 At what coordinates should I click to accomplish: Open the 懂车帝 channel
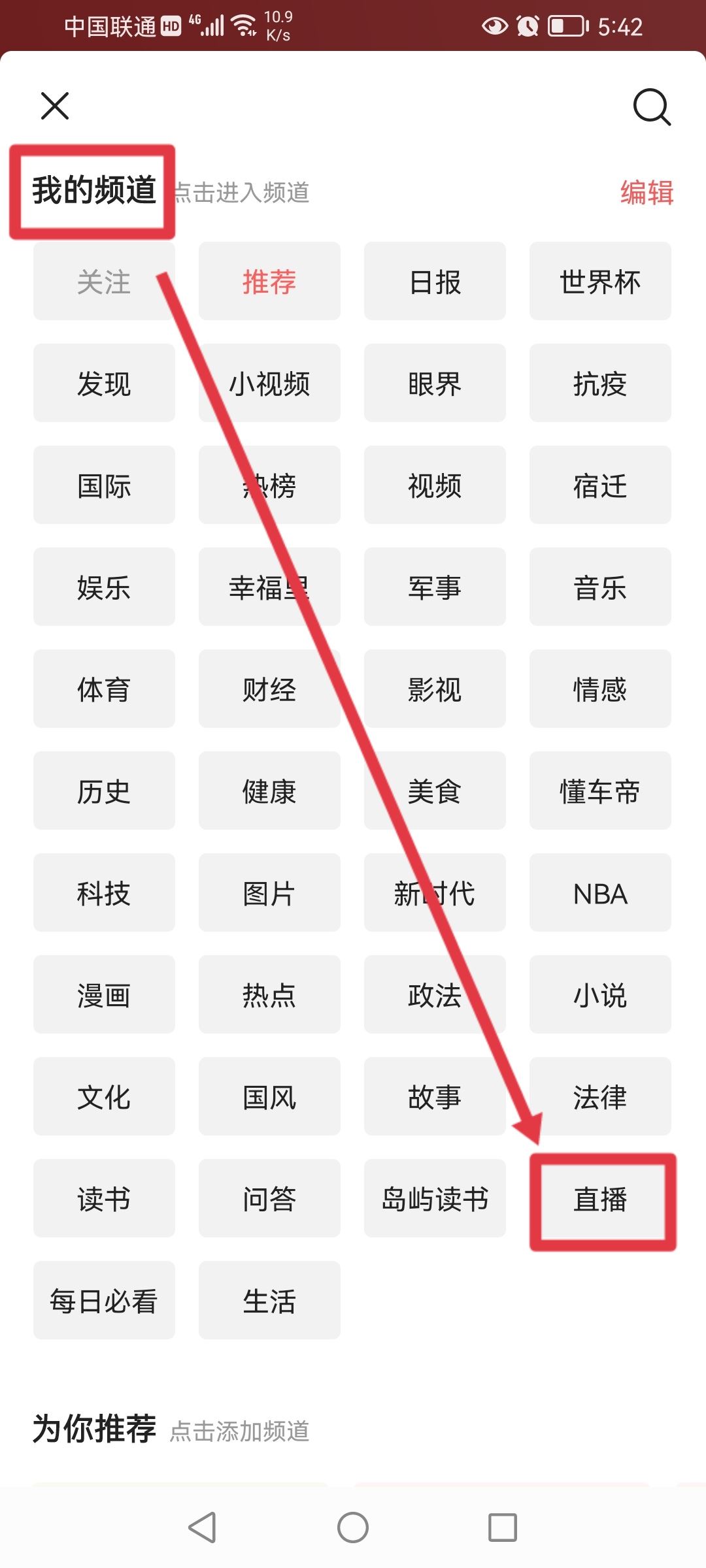click(x=600, y=791)
